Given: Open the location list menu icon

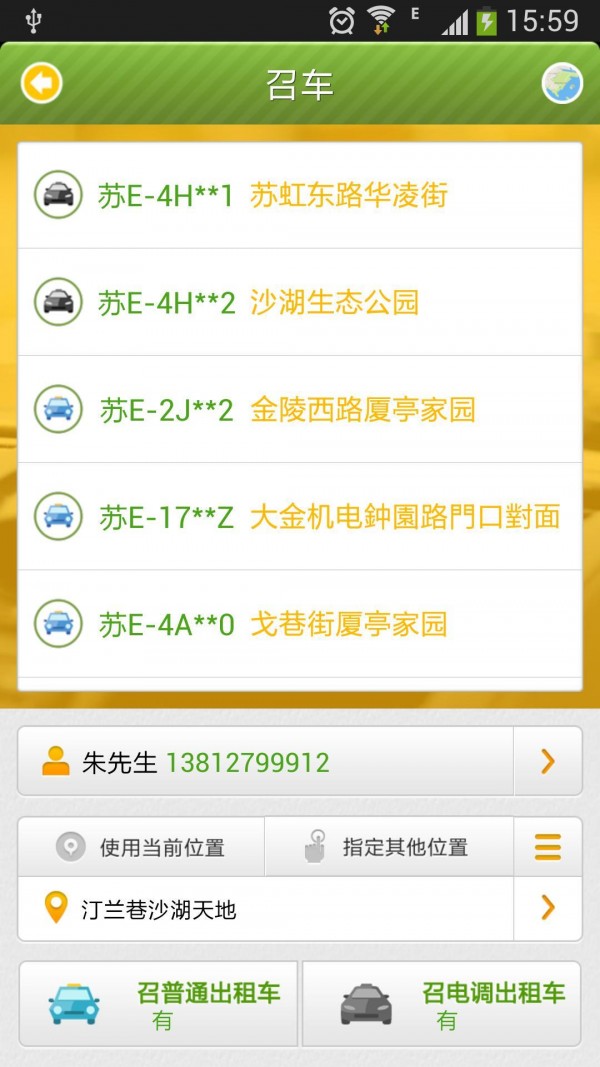Looking at the screenshot, I should [x=548, y=847].
